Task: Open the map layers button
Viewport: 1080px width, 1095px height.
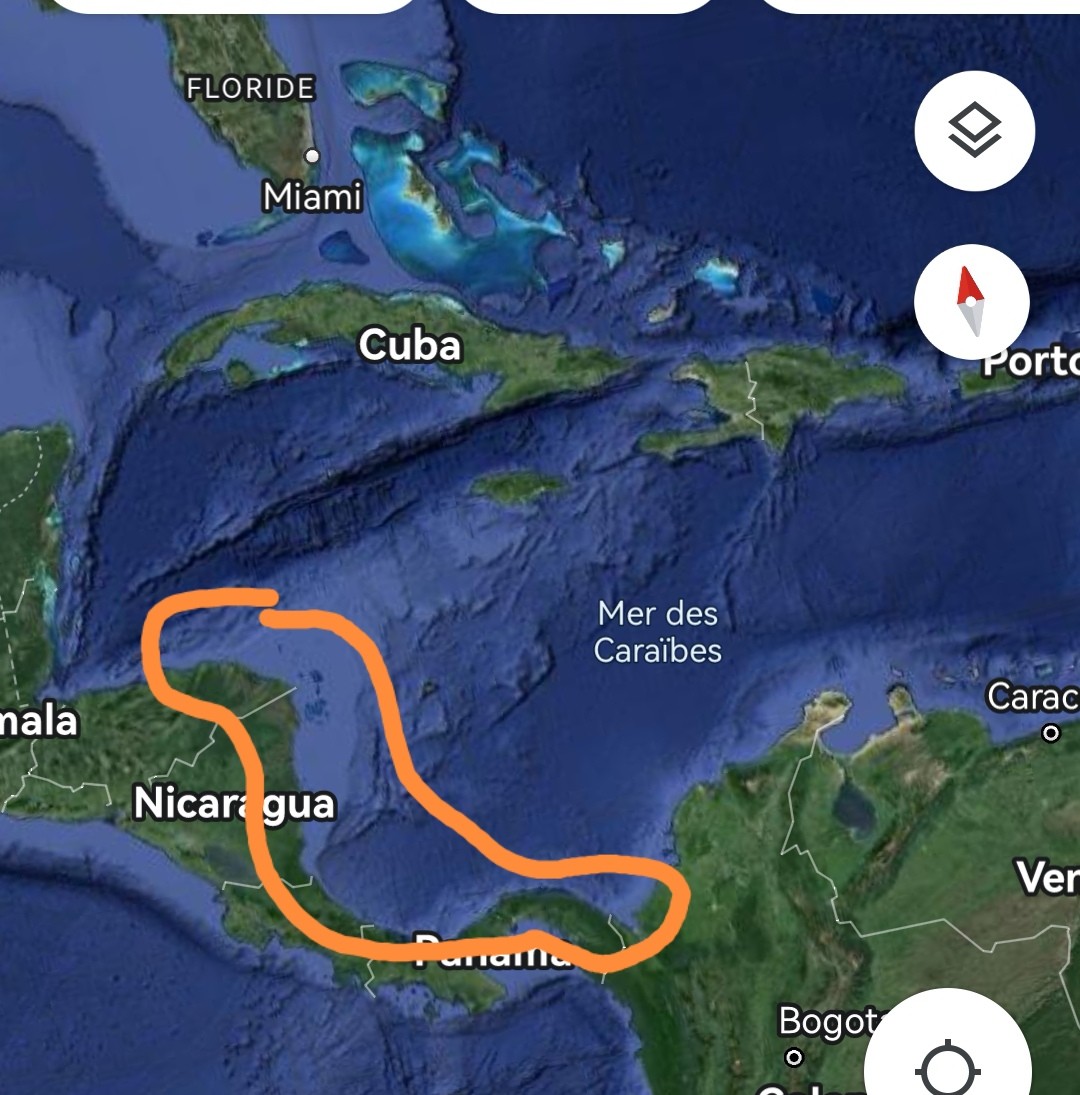Action: click(974, 131)
